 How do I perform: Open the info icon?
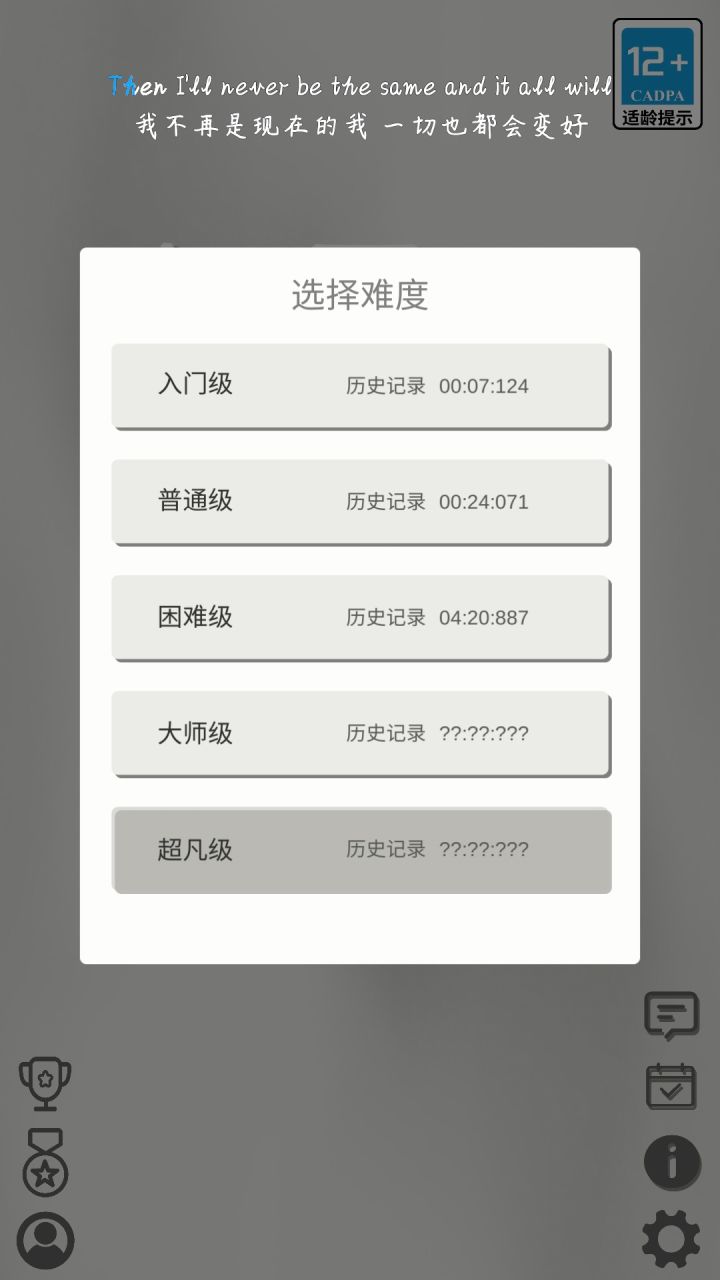[672, 1163]
